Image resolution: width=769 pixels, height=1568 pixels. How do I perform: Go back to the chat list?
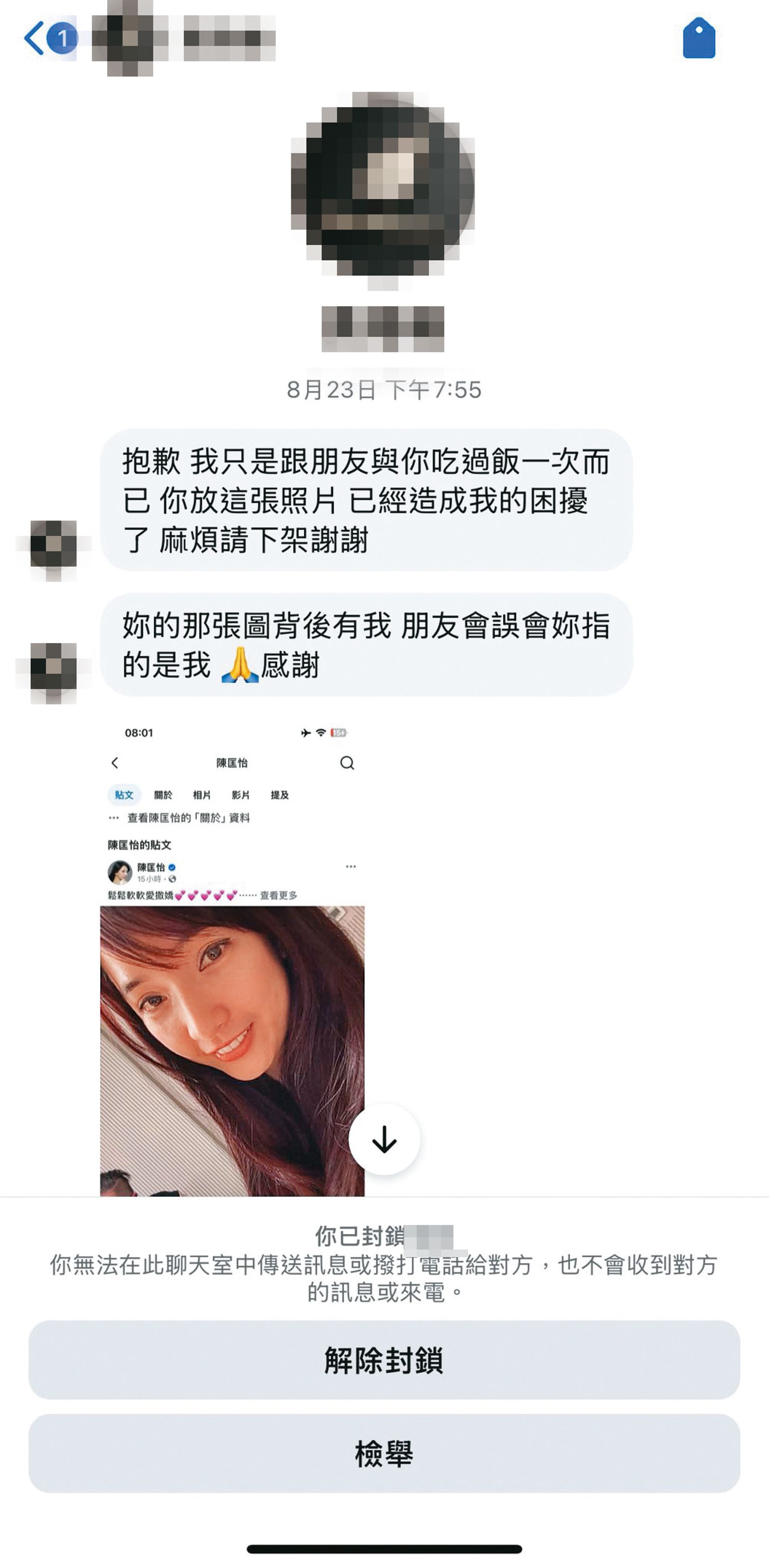35,38
